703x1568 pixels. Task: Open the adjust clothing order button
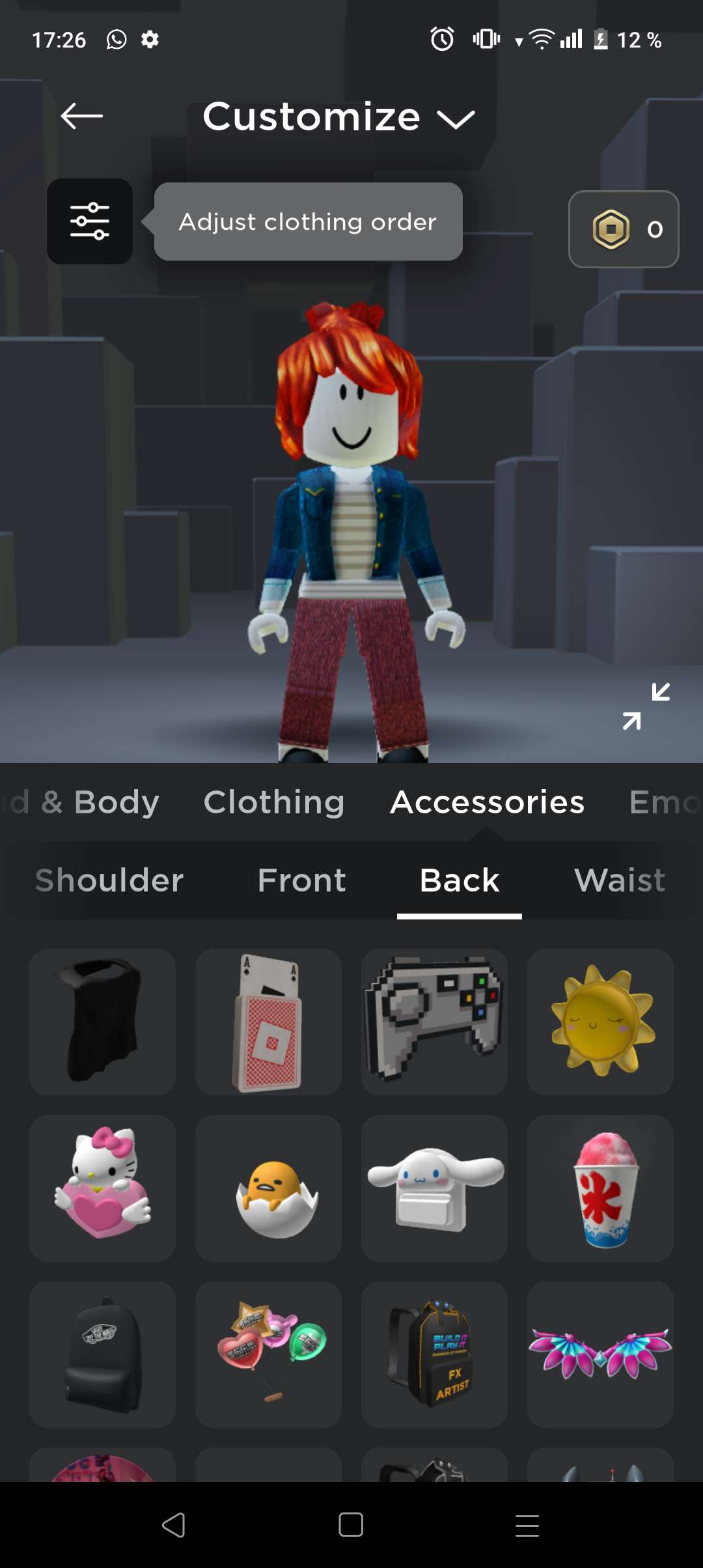point(90,221)
